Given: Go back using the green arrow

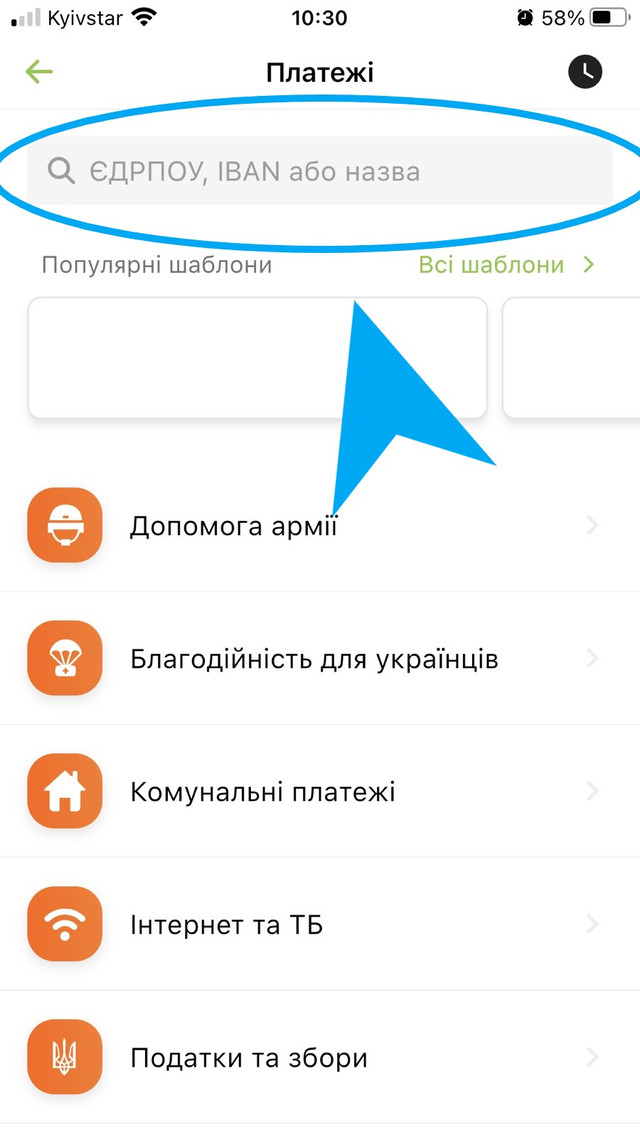Looking at the screenshot, I should [39, 72].
